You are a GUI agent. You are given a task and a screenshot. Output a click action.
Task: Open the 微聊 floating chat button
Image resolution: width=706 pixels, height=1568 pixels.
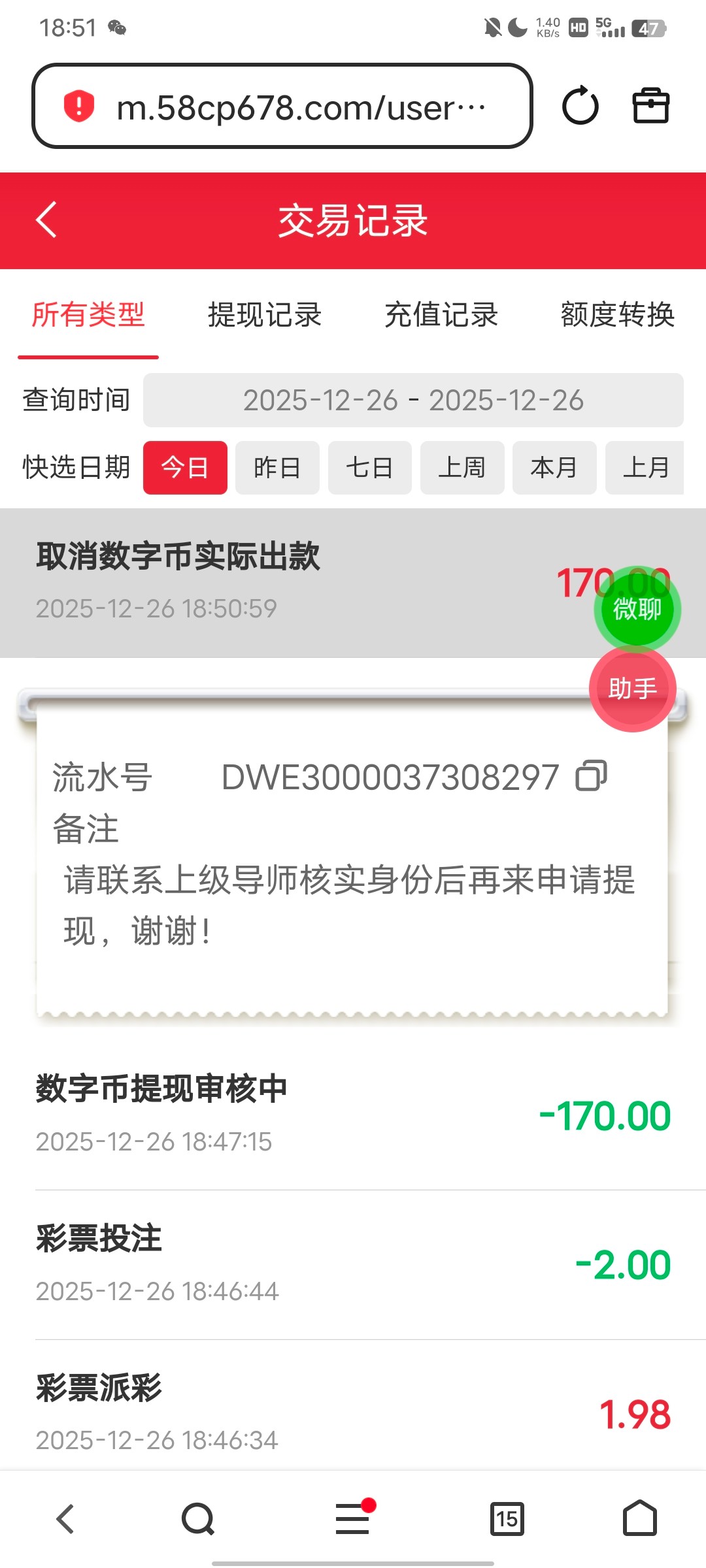[637, 609]
